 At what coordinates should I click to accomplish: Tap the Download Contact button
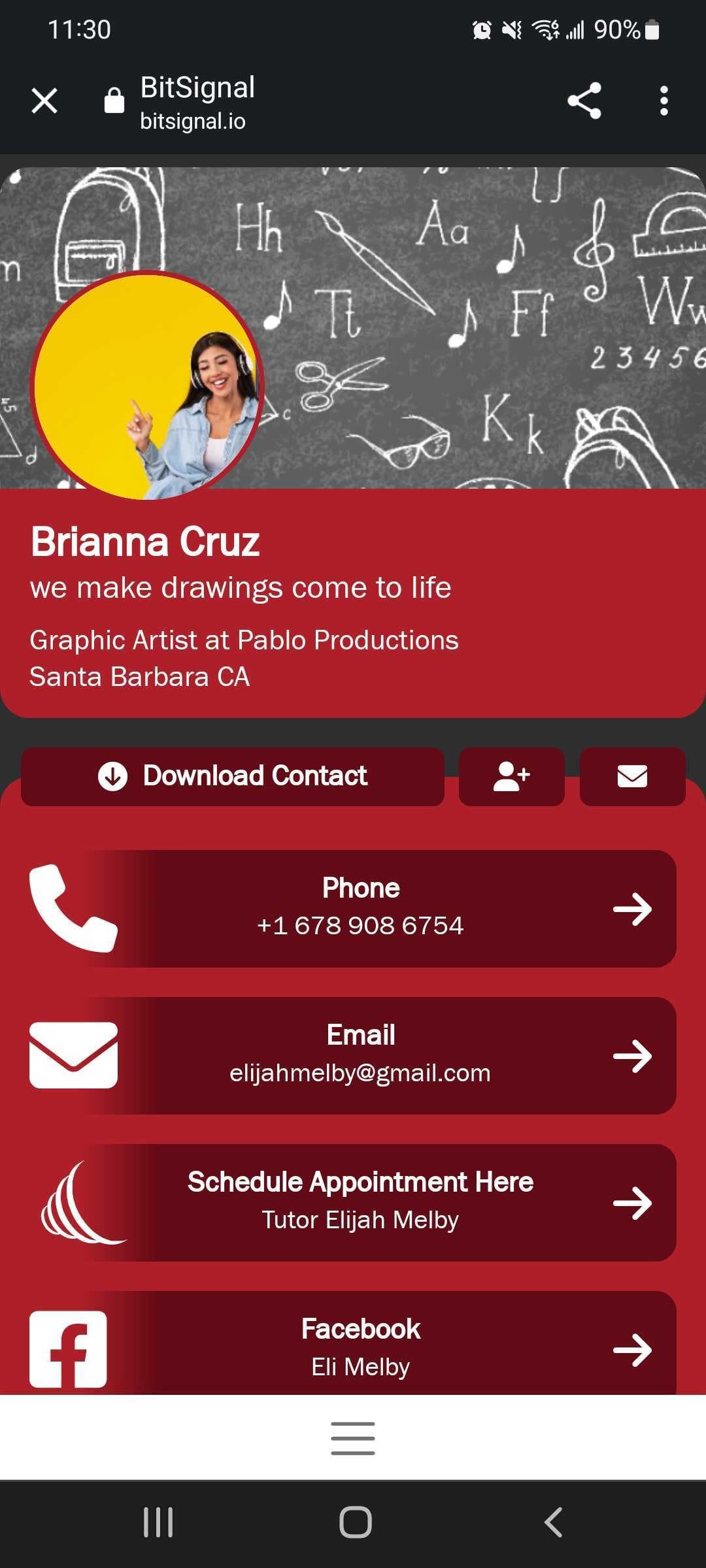pos(233,776)
